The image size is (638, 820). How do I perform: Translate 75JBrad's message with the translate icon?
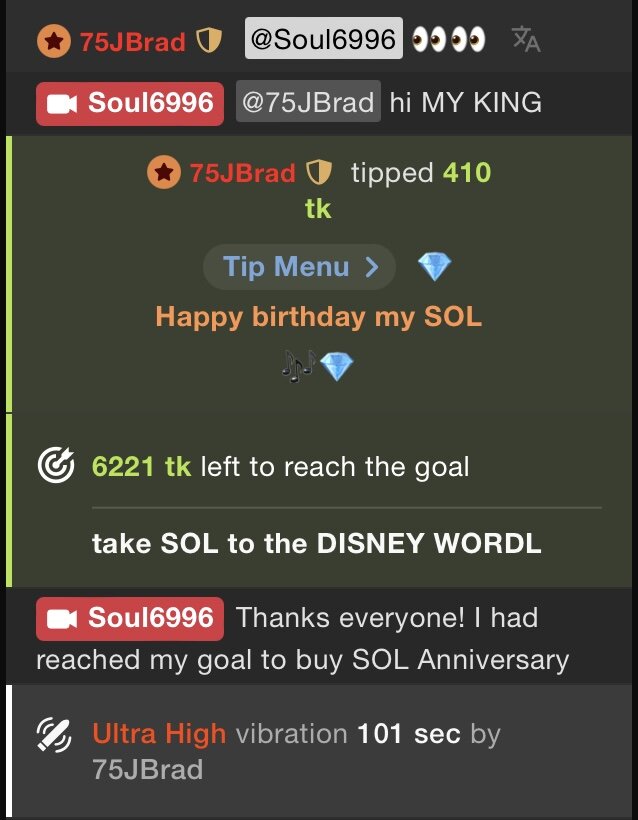[x=526, y=40]
